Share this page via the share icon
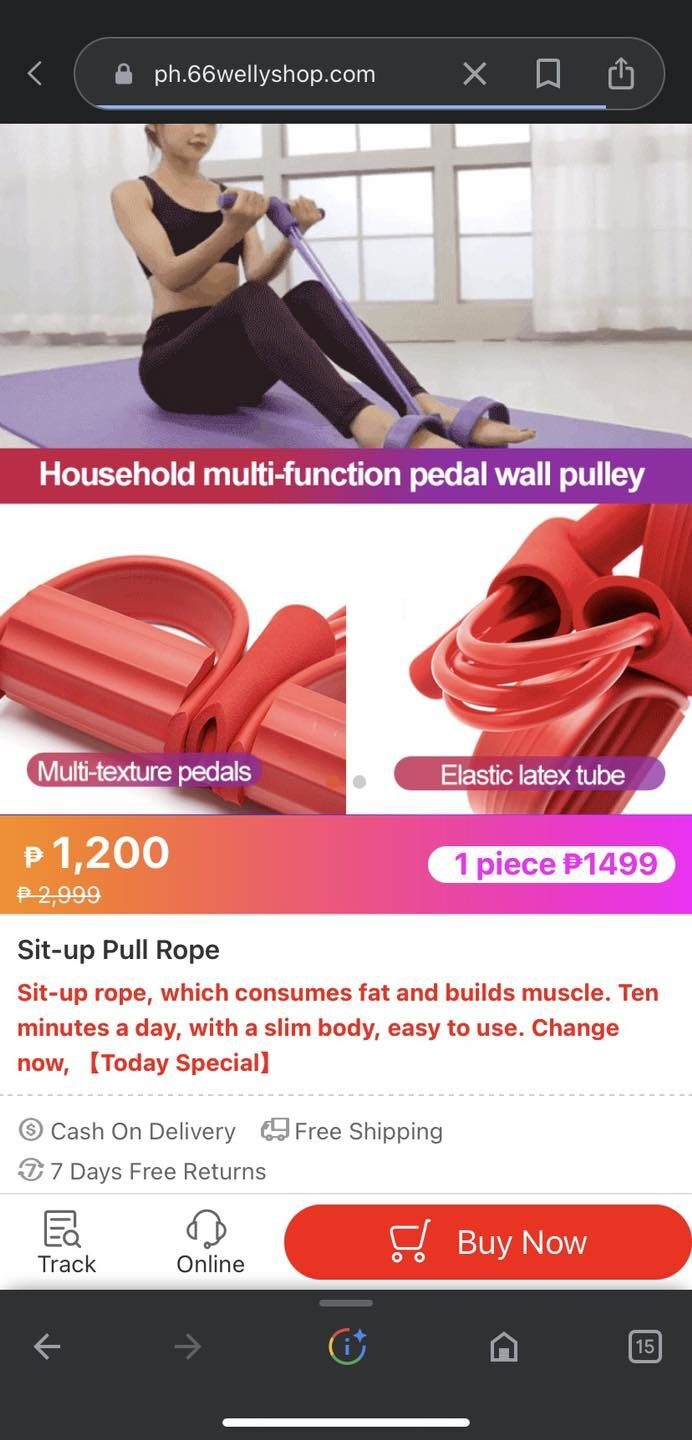This screenshot has width=692, height=1440. click(x=621, y=73)
